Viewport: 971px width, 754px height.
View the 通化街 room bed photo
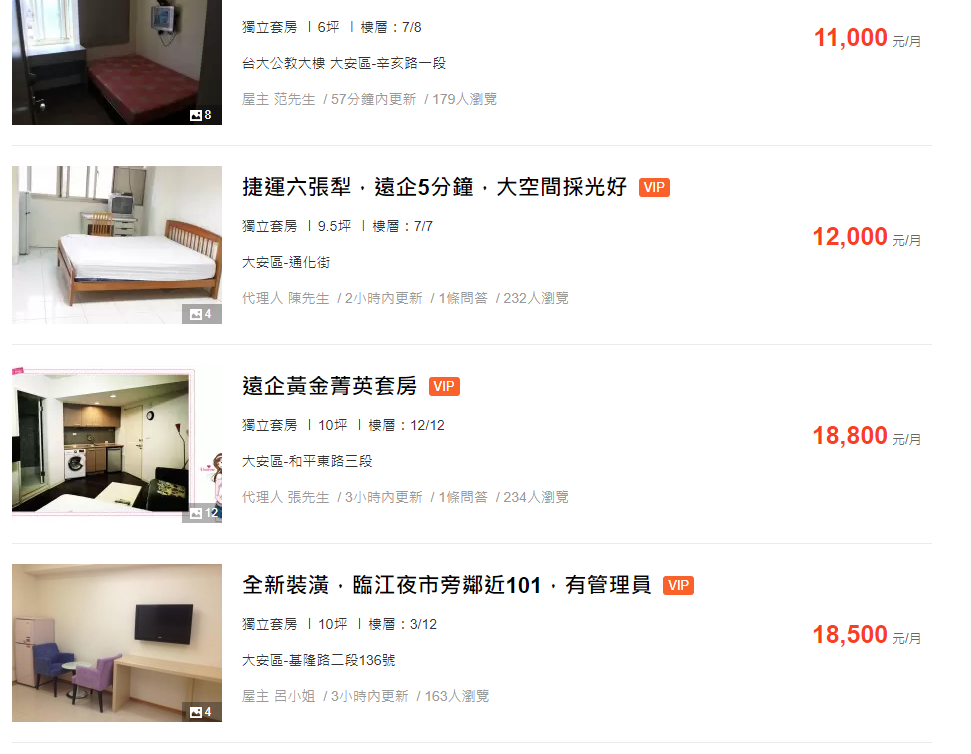[117, 245]
